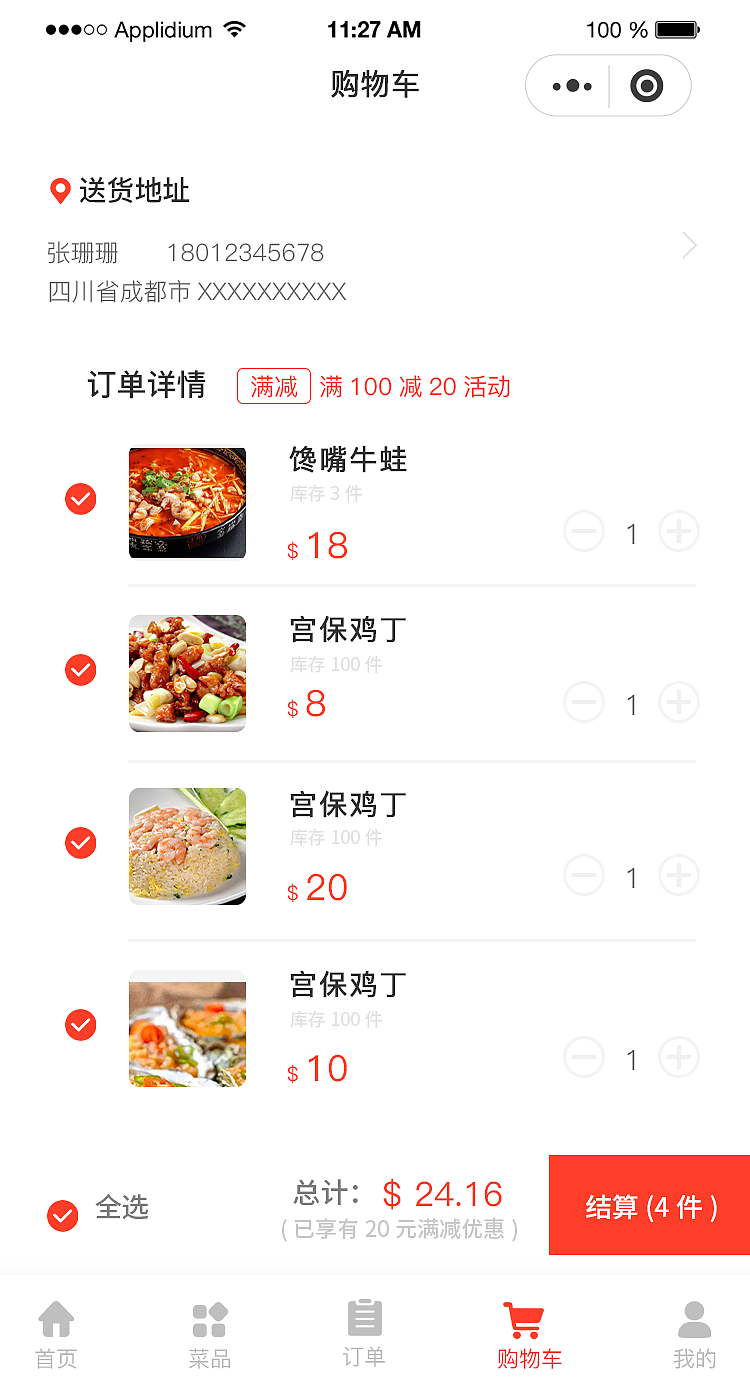
Task: Click the Wi-Fi icon in status bar
Action: click(235, 29)
